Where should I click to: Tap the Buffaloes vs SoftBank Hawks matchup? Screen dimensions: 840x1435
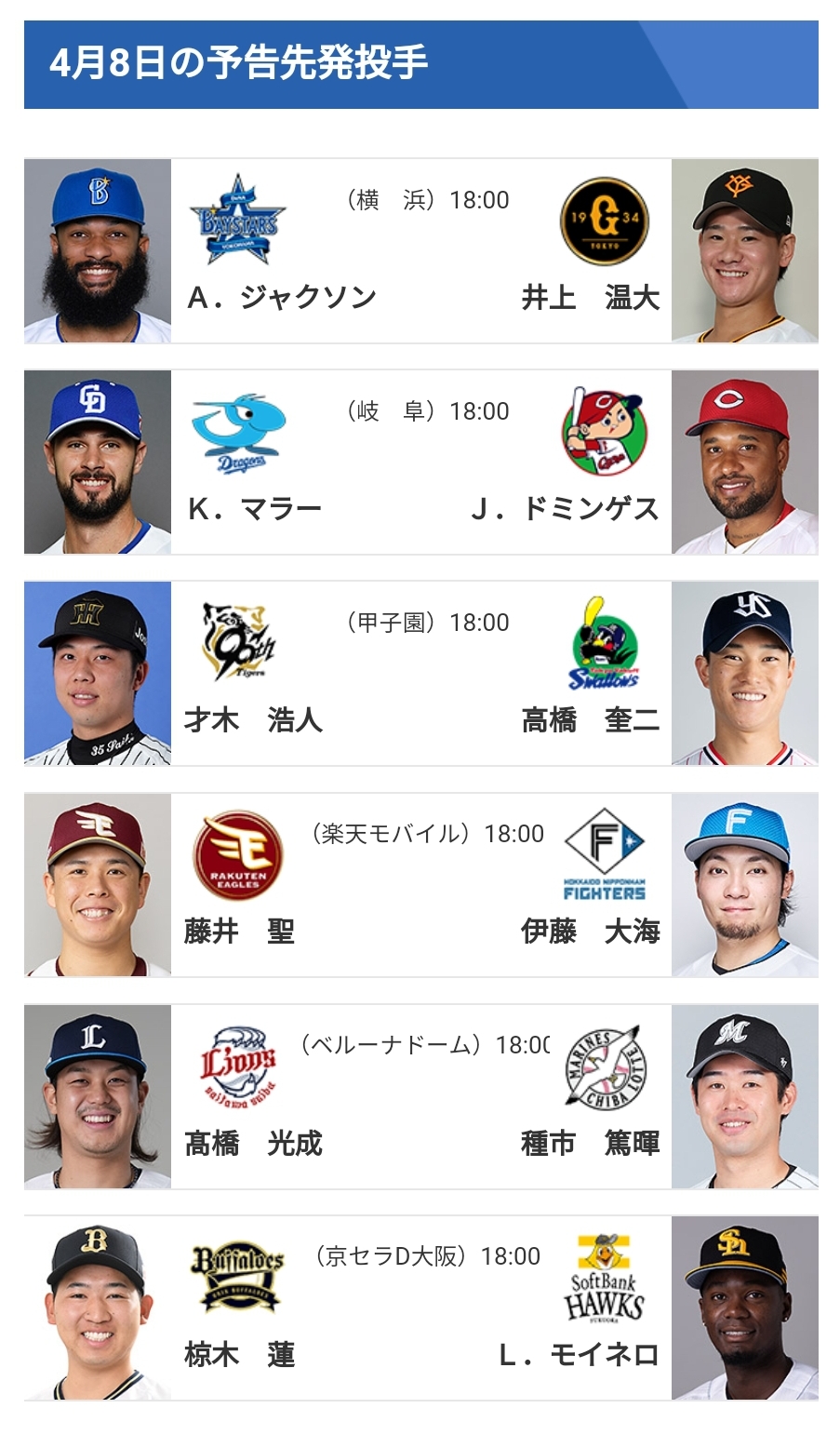pos(420,1308)
